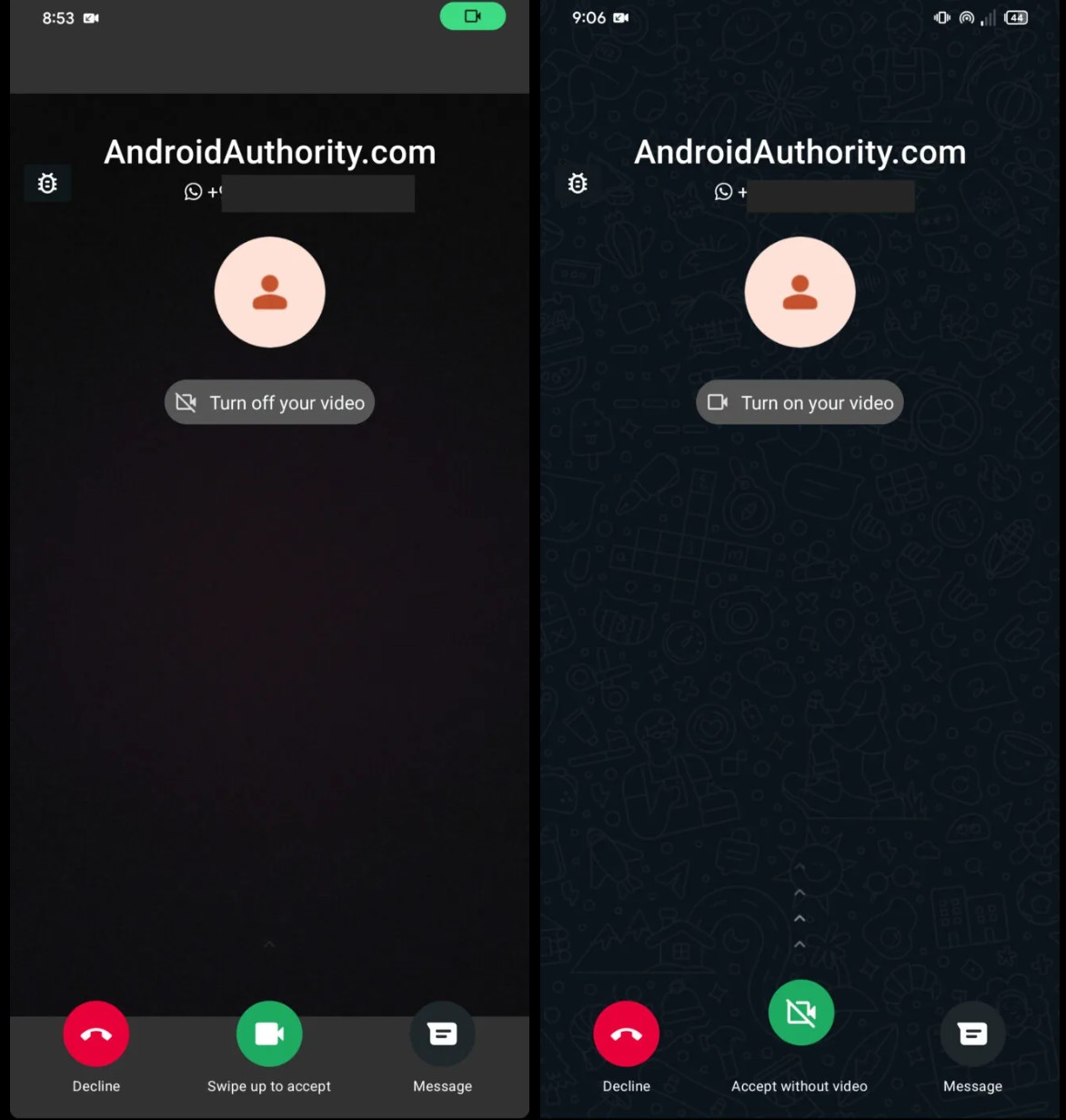Tap the green camera indicator in the status bar
This screenshot has height=1120, width=1066.
coord(472,16)
